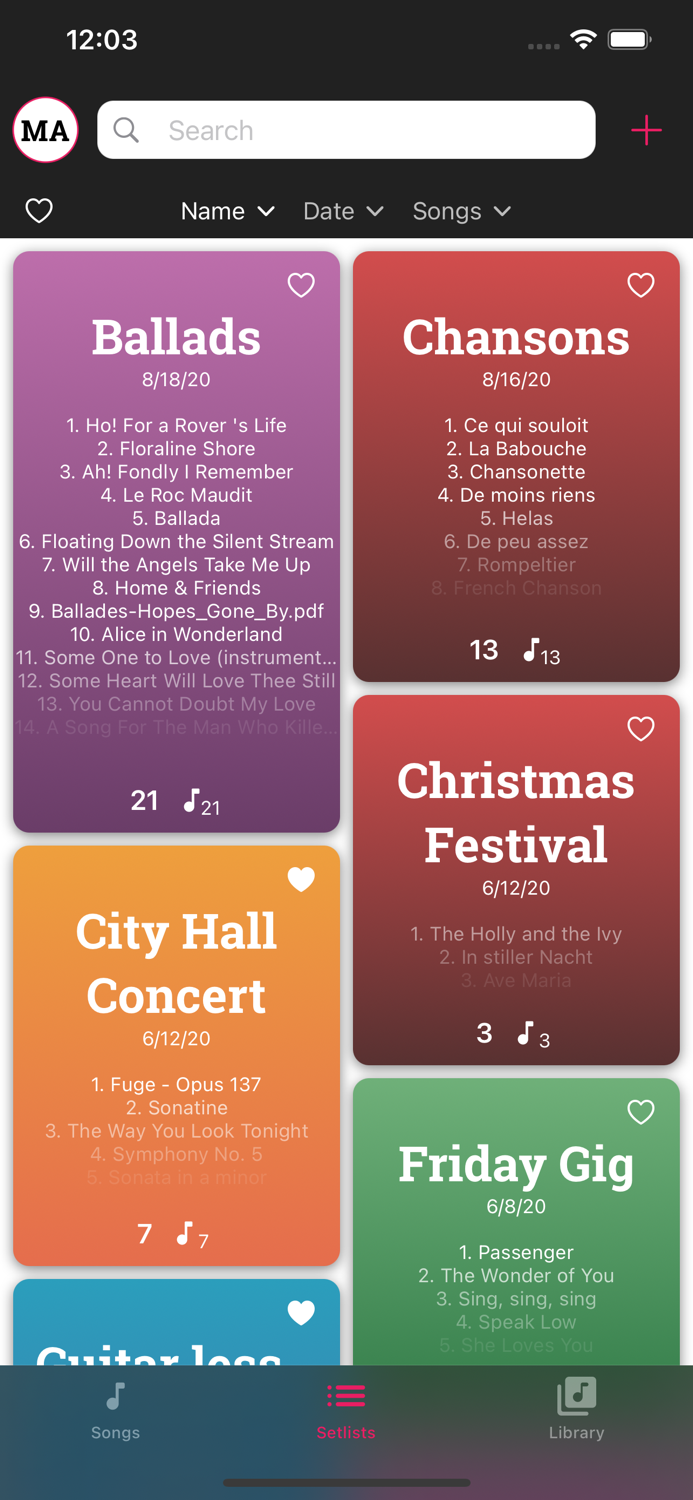This screenshot has width=693, height=1500.
Task: Open the Chansons setlist
Action: (x=516, y=337)
